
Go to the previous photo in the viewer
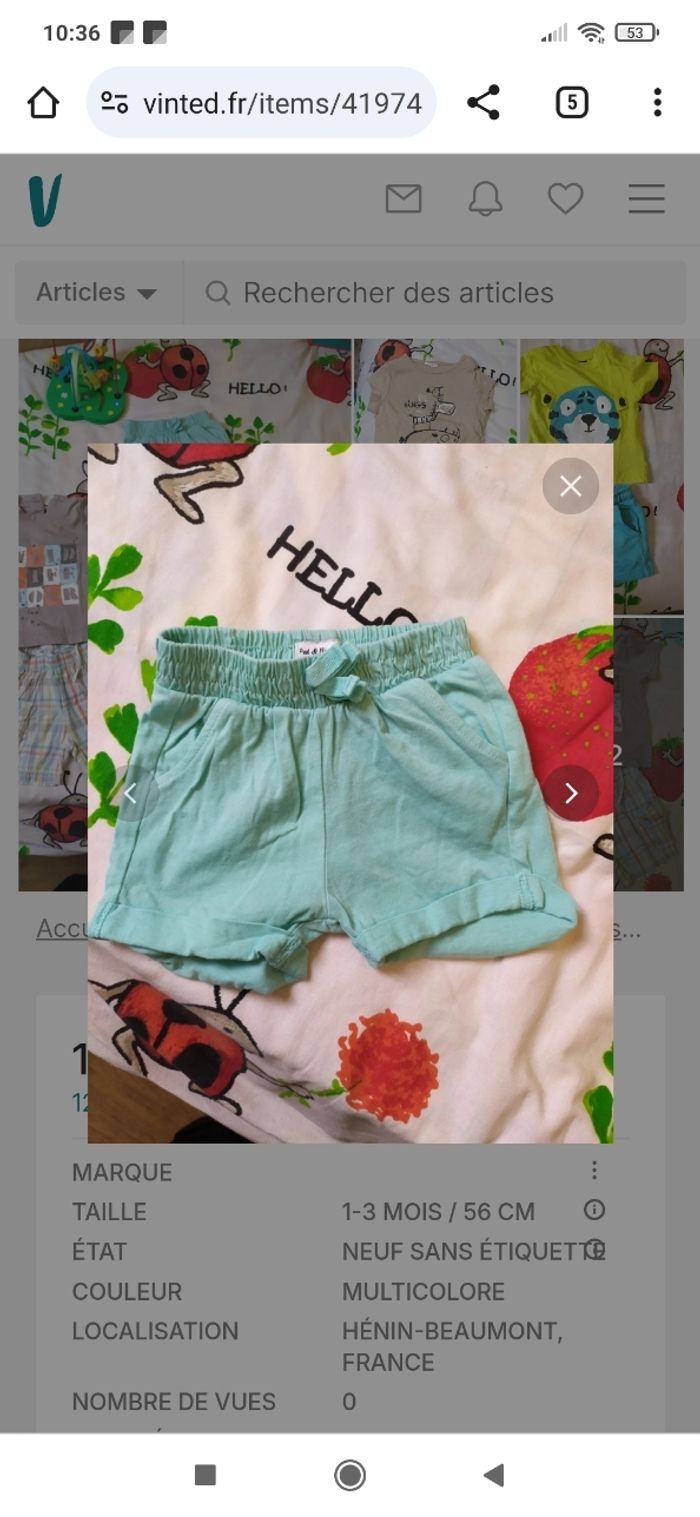pos(131,793)
